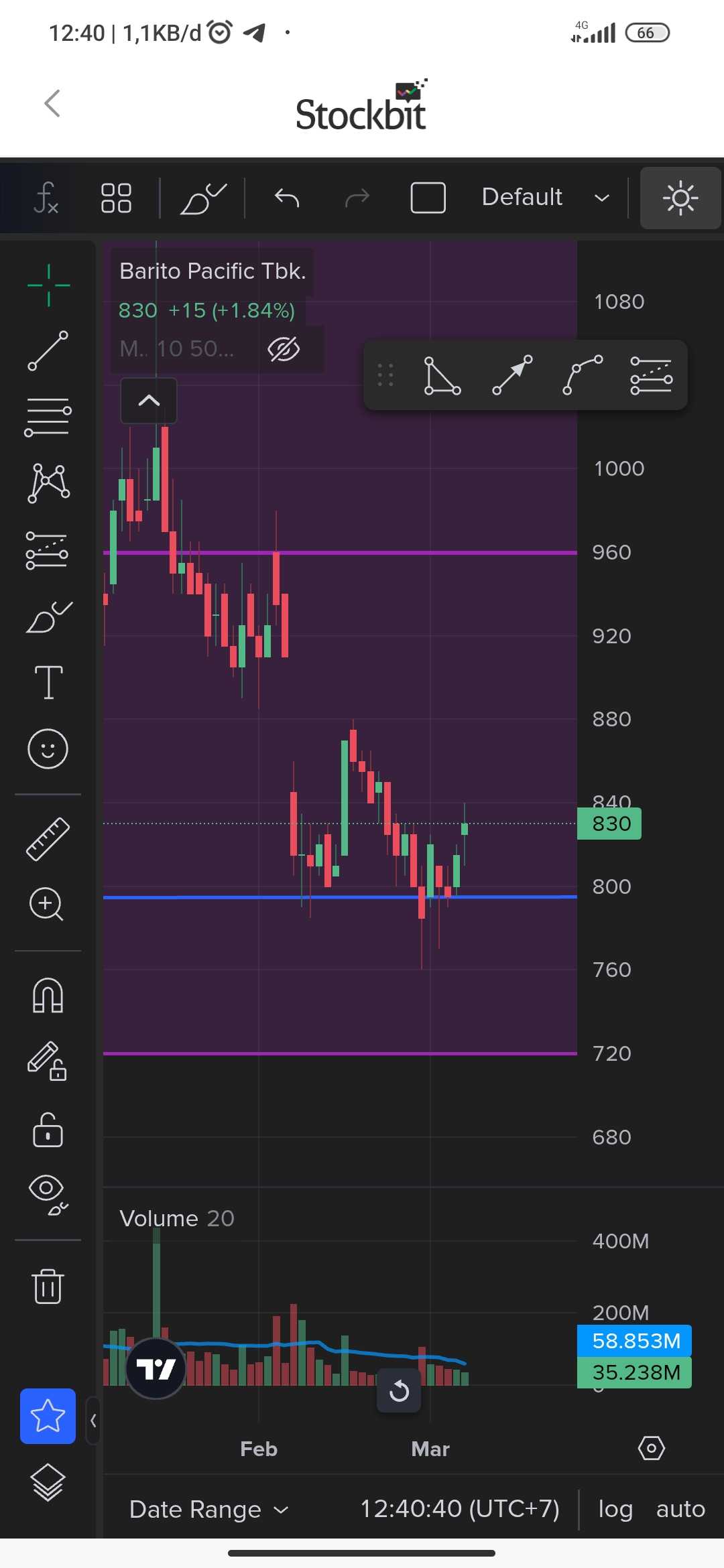Select the arrow tool in the floating toolbar
Image resolution: width=724 pixels, height=1568 pixels.
coord(511,375)
